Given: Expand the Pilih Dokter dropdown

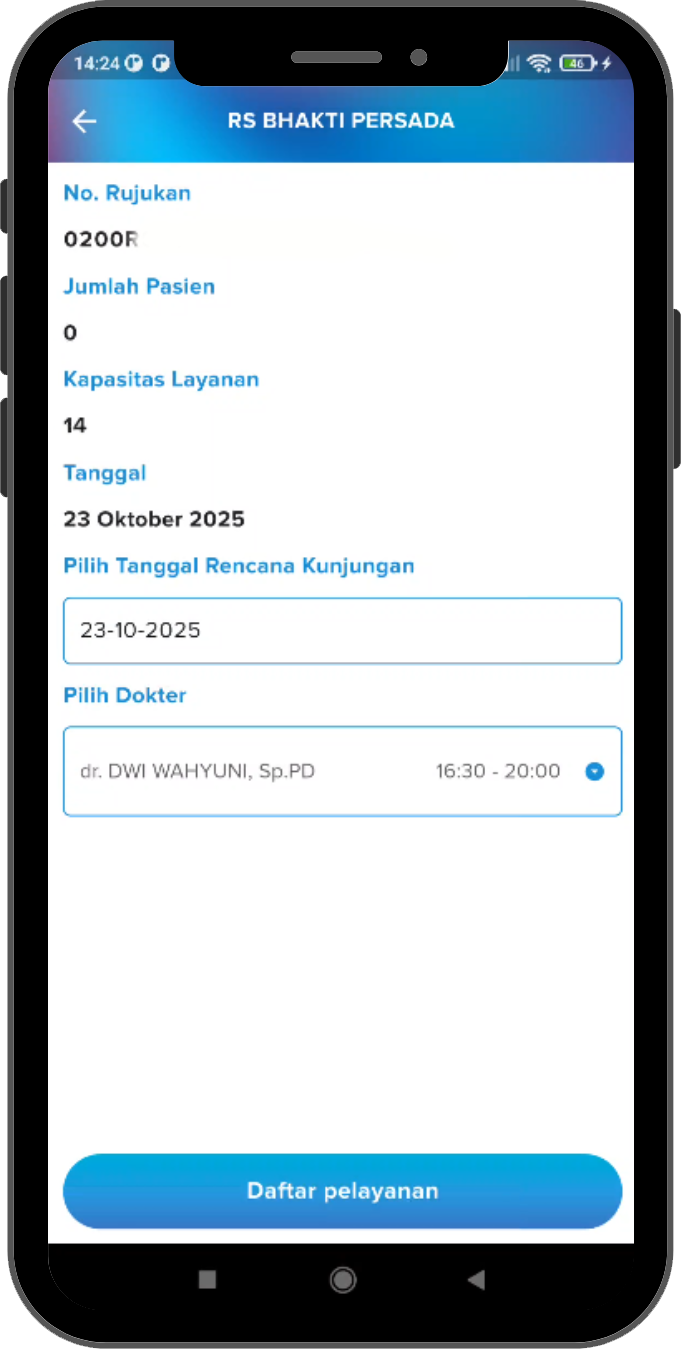Looking at the screenshot, I should pyautogui.click(x=594, y=772).
